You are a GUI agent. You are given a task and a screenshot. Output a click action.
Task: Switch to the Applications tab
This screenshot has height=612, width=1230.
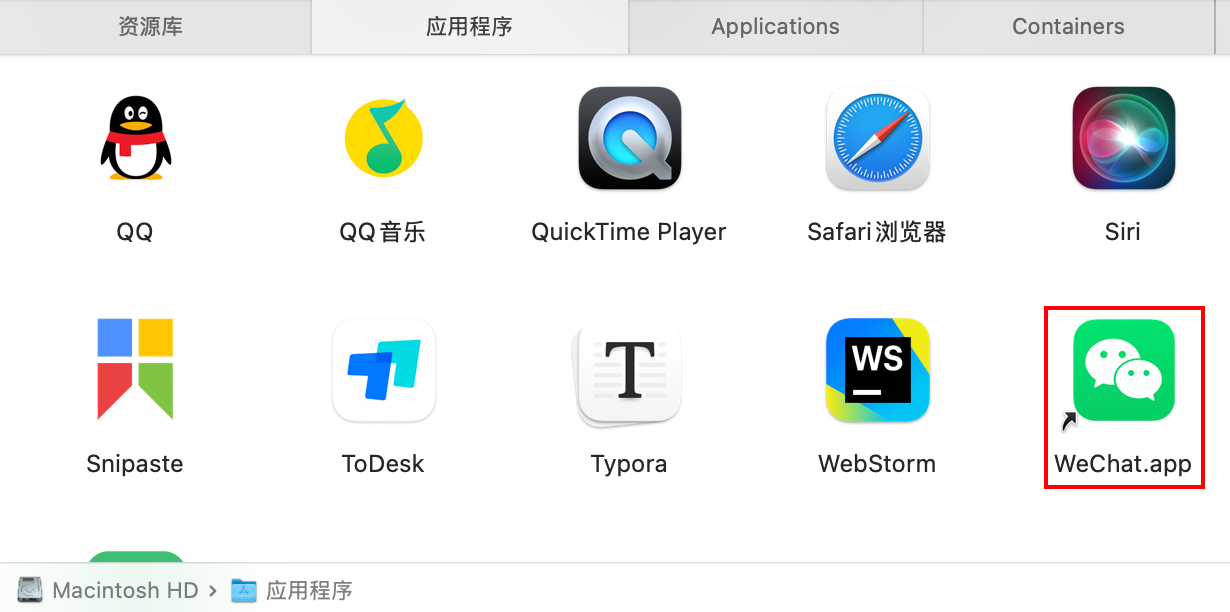(x=775, y=27)
